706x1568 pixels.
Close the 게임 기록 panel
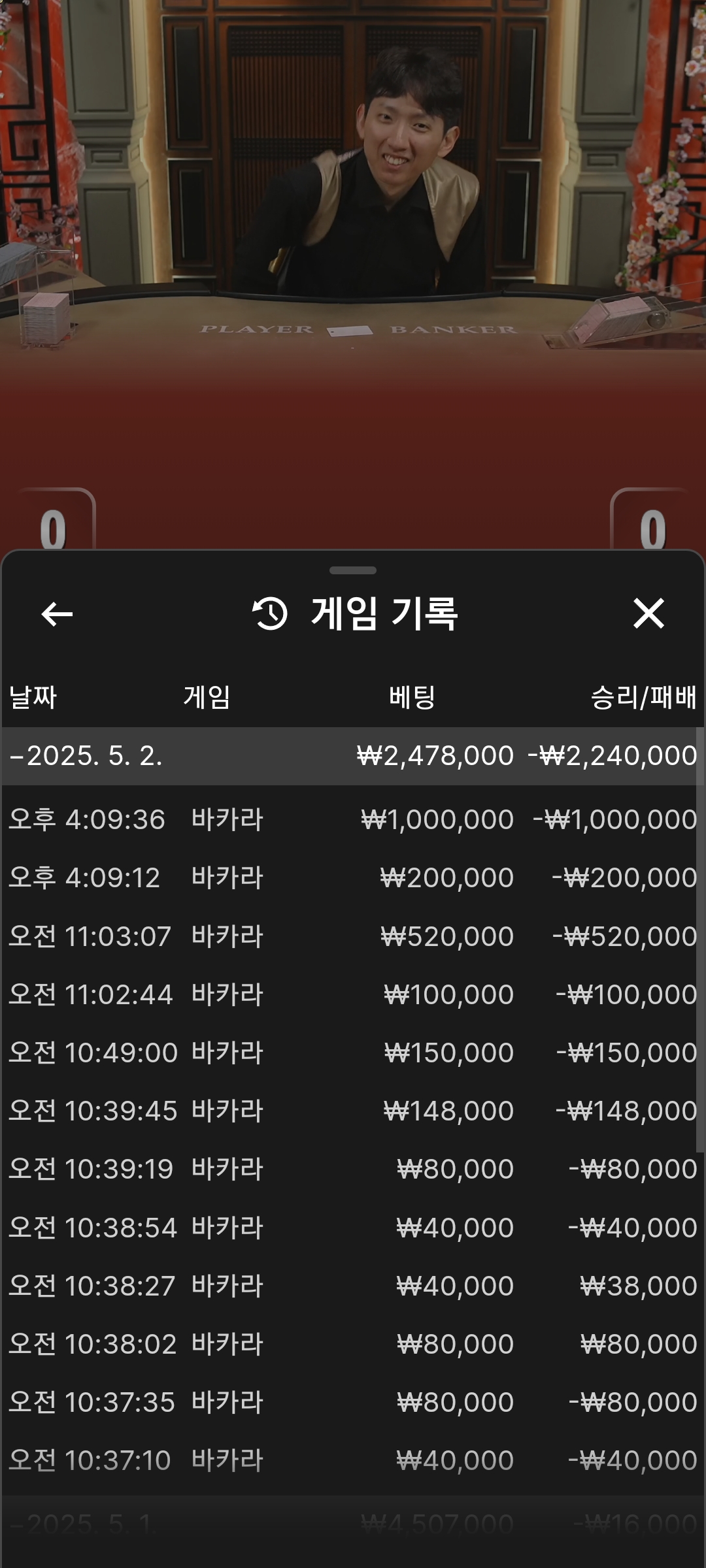(x=648, y=613)
